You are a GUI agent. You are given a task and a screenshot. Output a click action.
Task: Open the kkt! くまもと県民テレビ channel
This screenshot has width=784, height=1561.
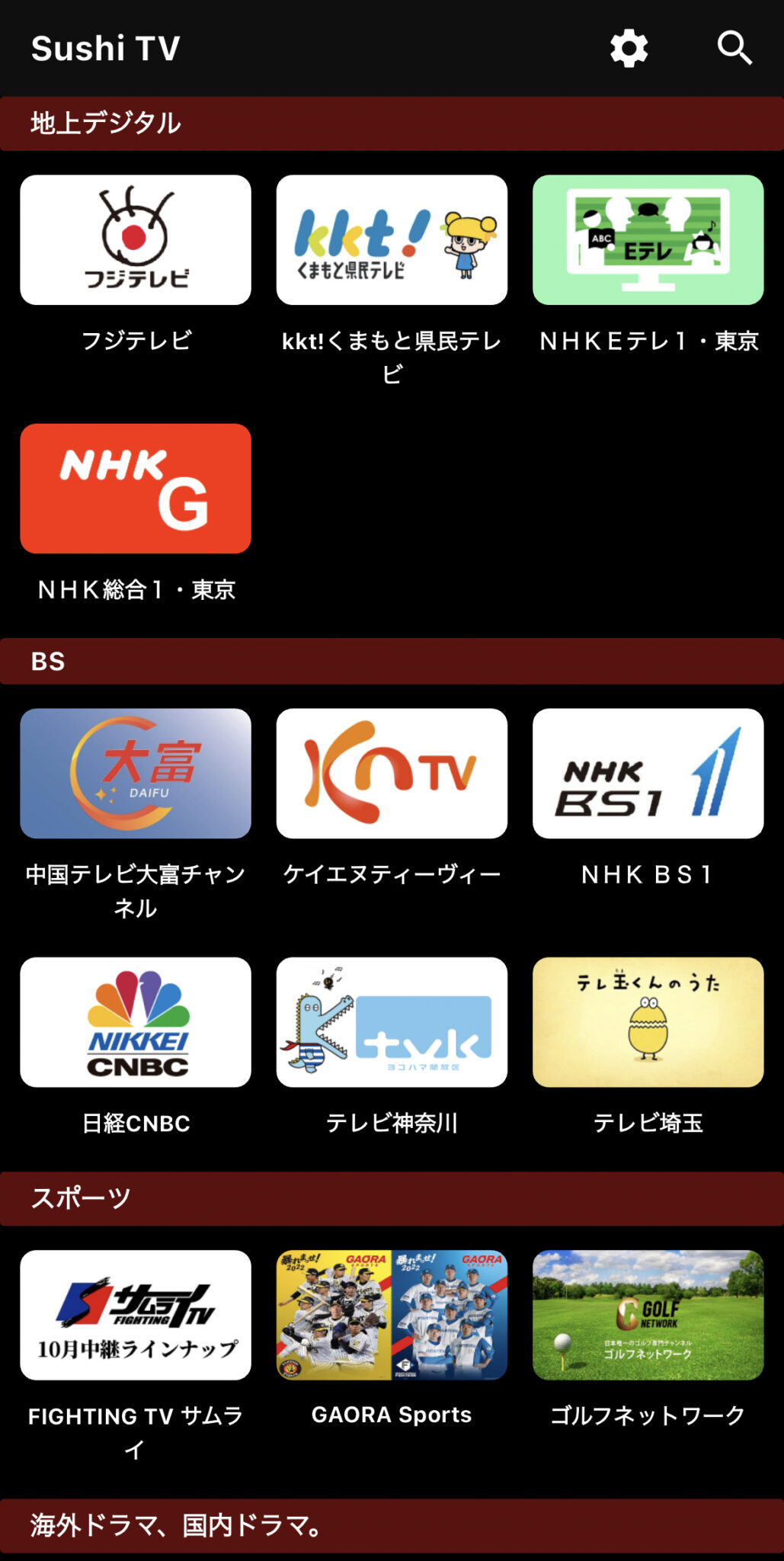coord(392,239)
